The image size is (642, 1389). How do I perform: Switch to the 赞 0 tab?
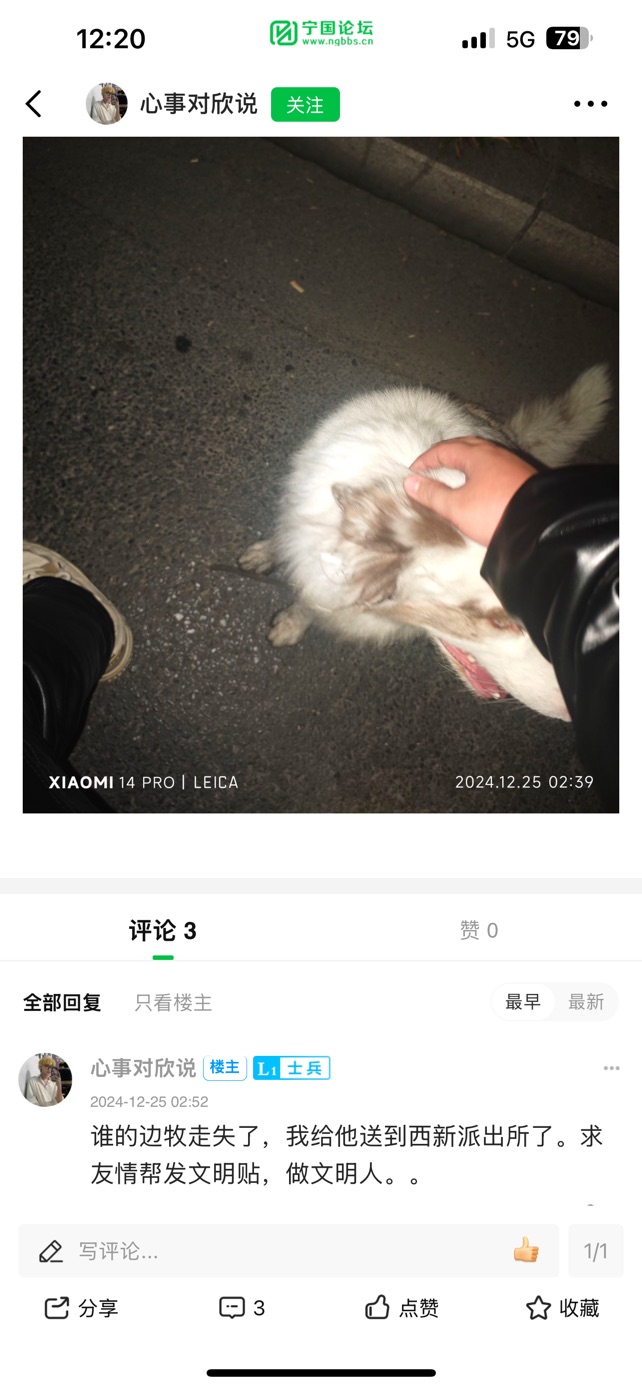click(479, 931)
